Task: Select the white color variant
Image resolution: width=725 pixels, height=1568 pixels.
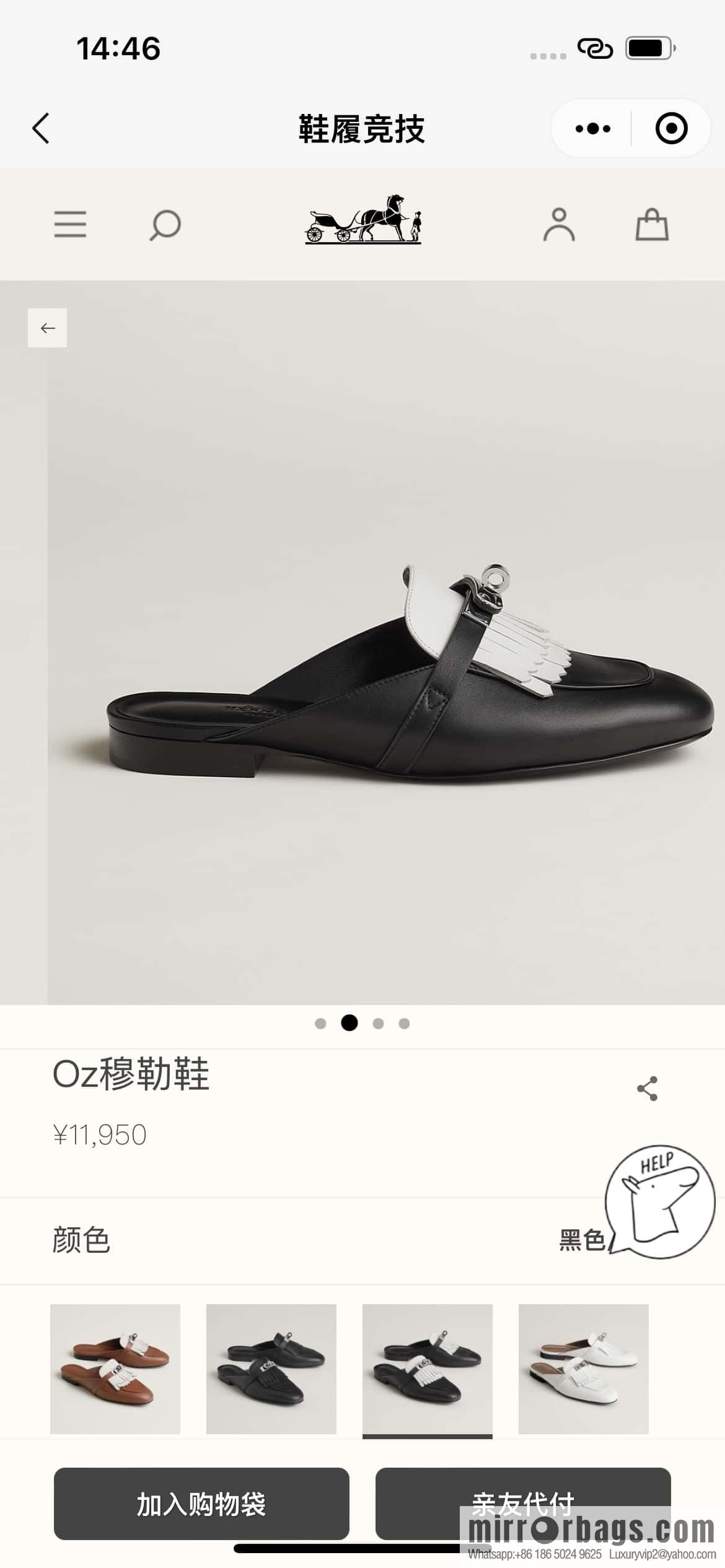Action: [584, 1369]
